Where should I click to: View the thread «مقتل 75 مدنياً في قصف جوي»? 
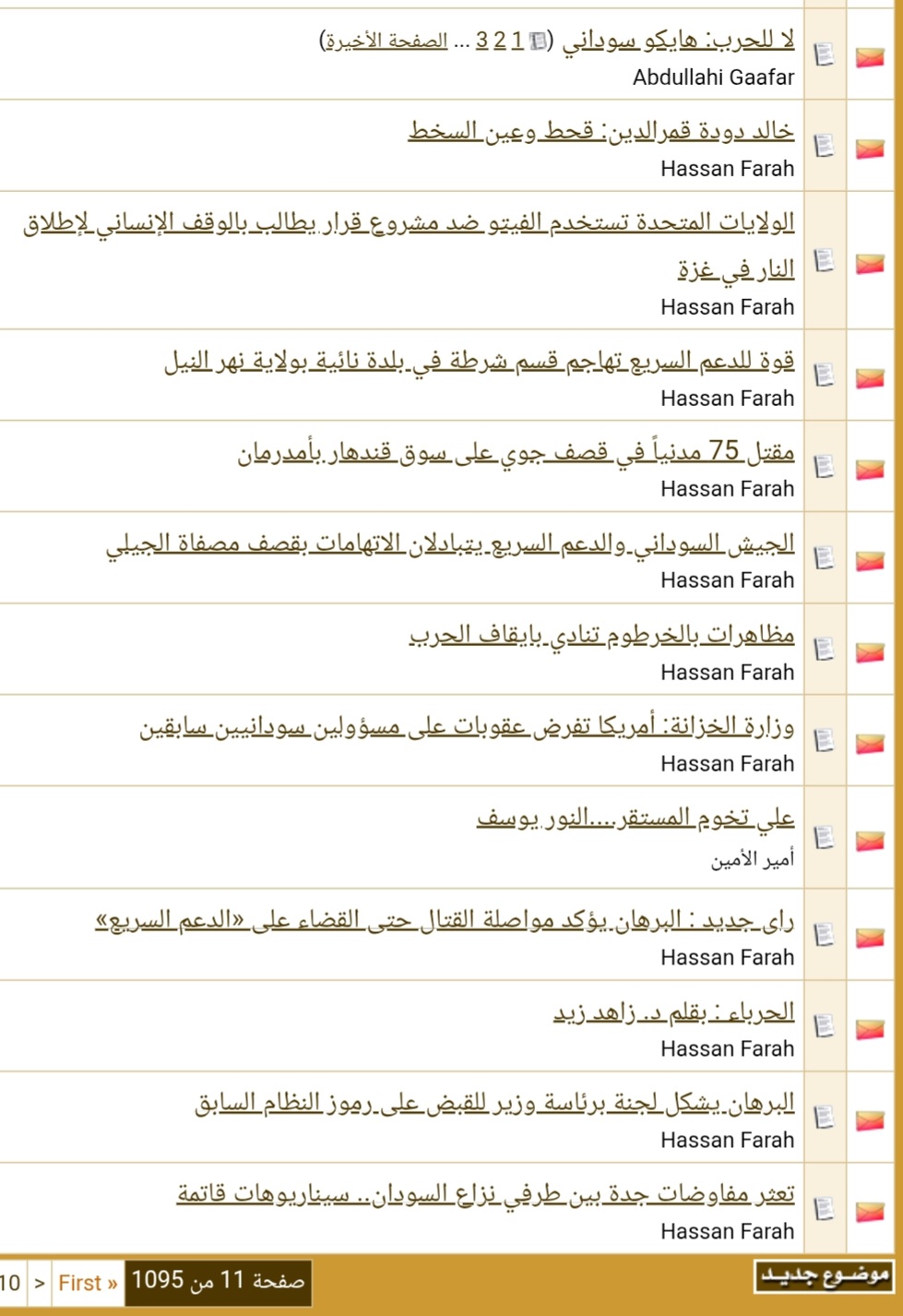coord(516,452)
